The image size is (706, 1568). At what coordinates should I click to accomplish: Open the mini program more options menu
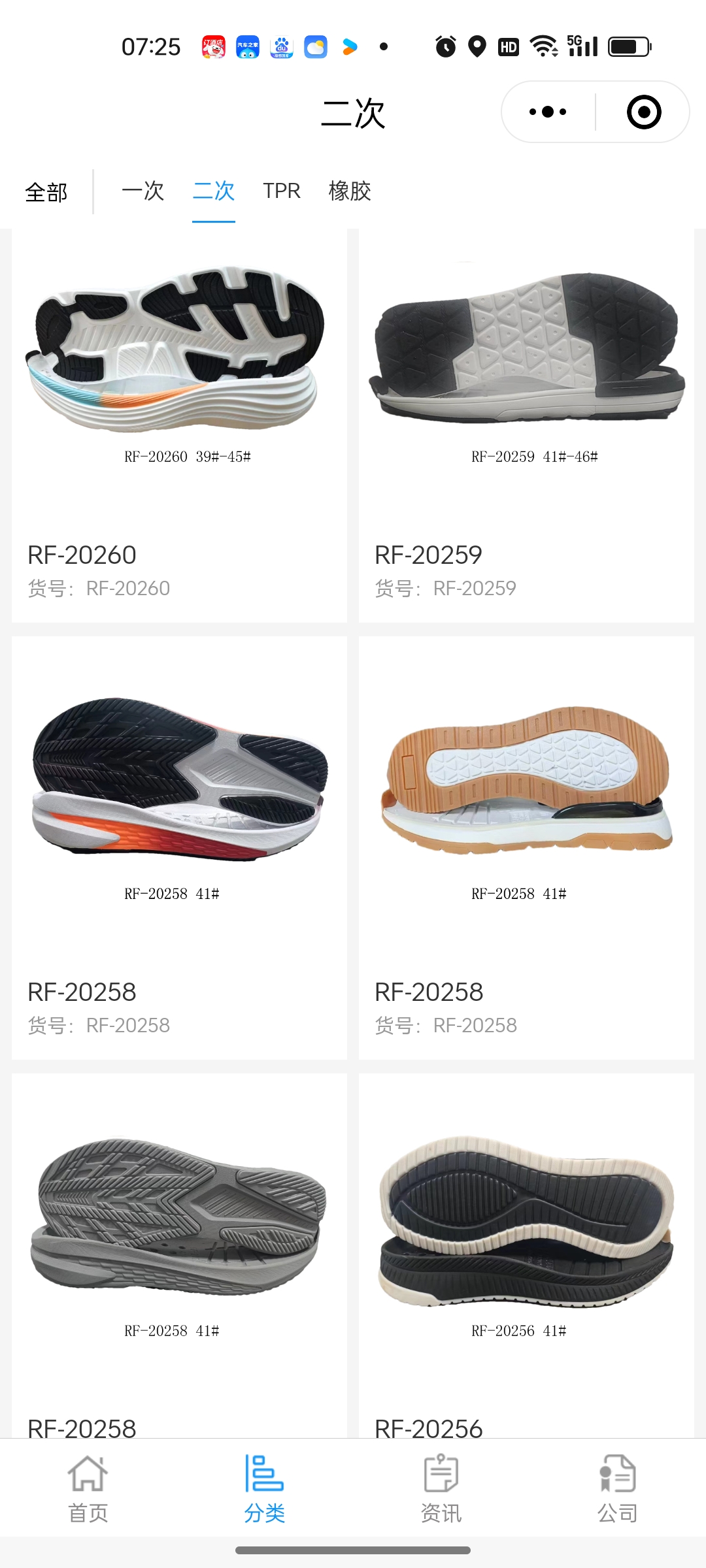point(548,112)
